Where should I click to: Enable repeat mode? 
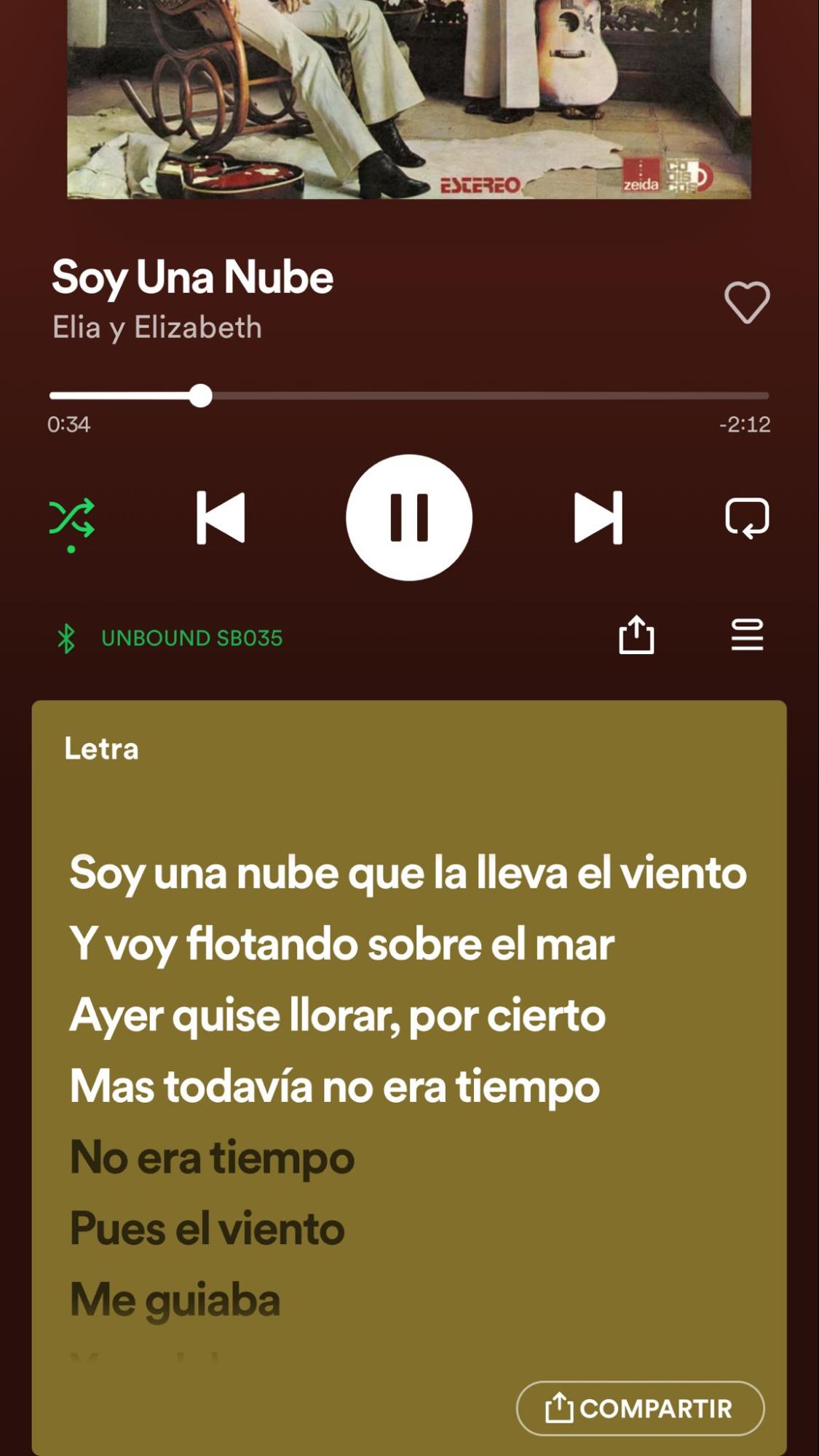[747, 518]
